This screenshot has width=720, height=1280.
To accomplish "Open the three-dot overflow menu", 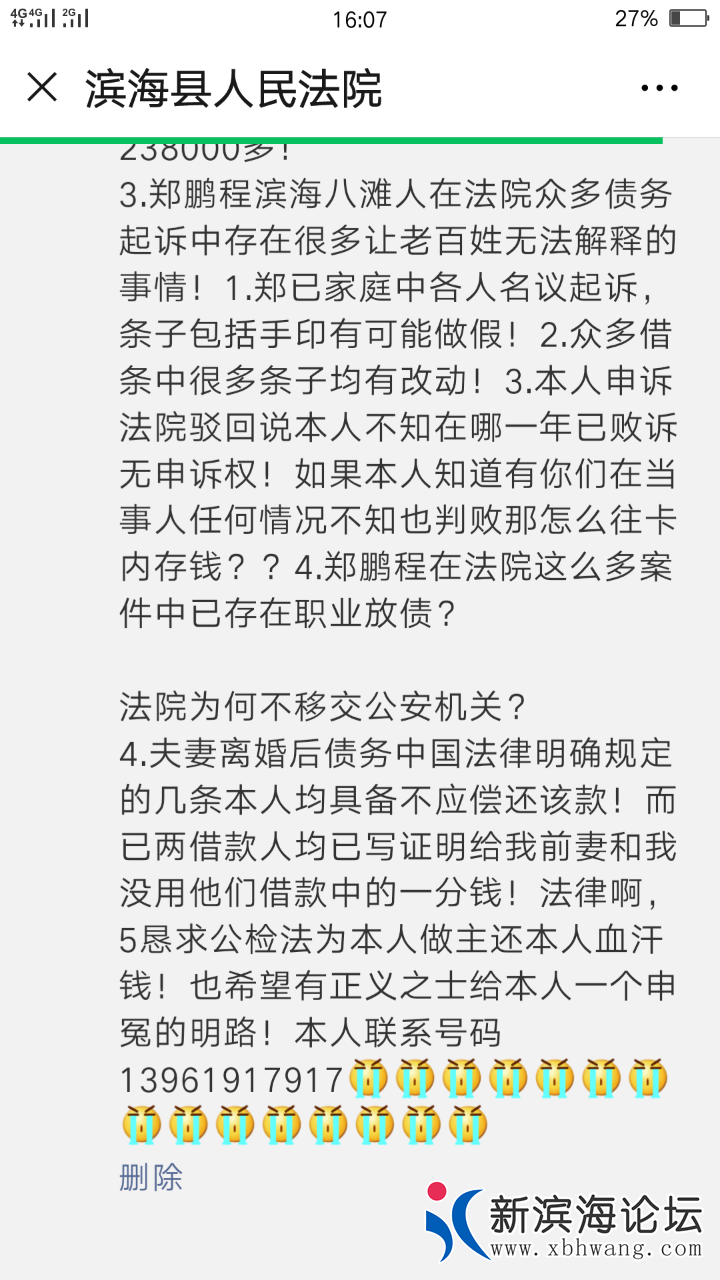I will [659, 88].
